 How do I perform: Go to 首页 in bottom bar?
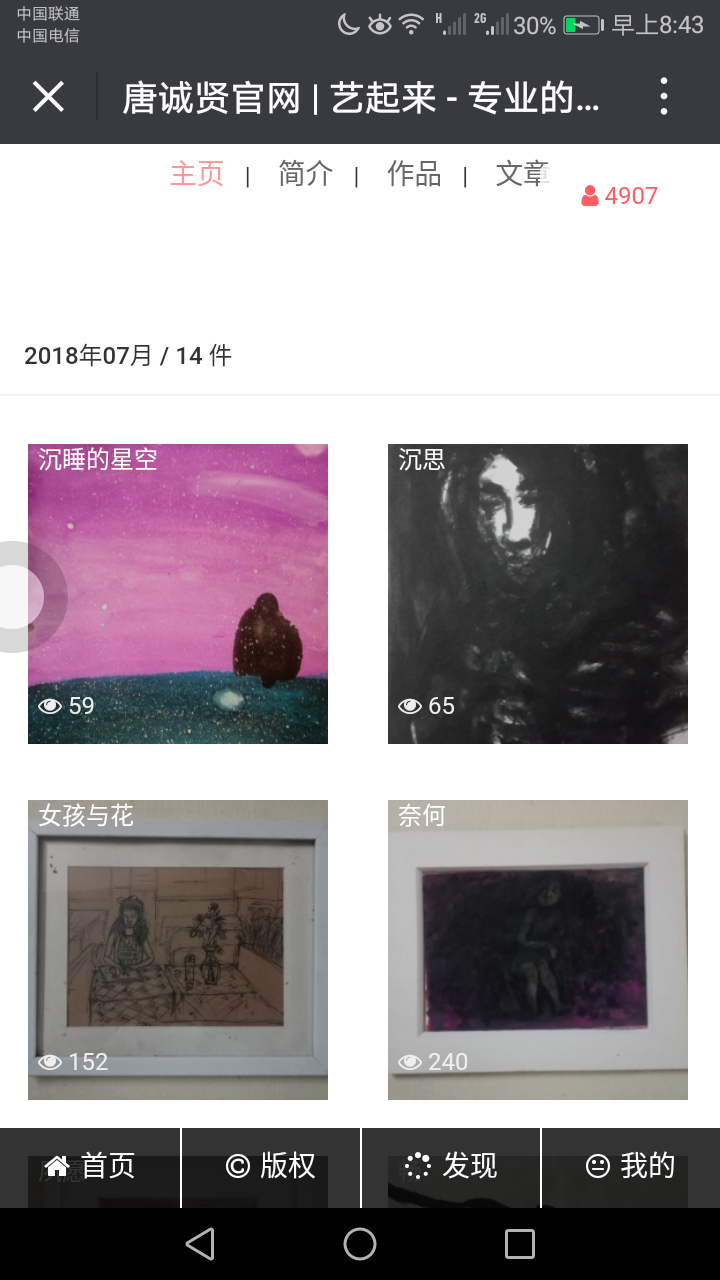(90, 1167)
